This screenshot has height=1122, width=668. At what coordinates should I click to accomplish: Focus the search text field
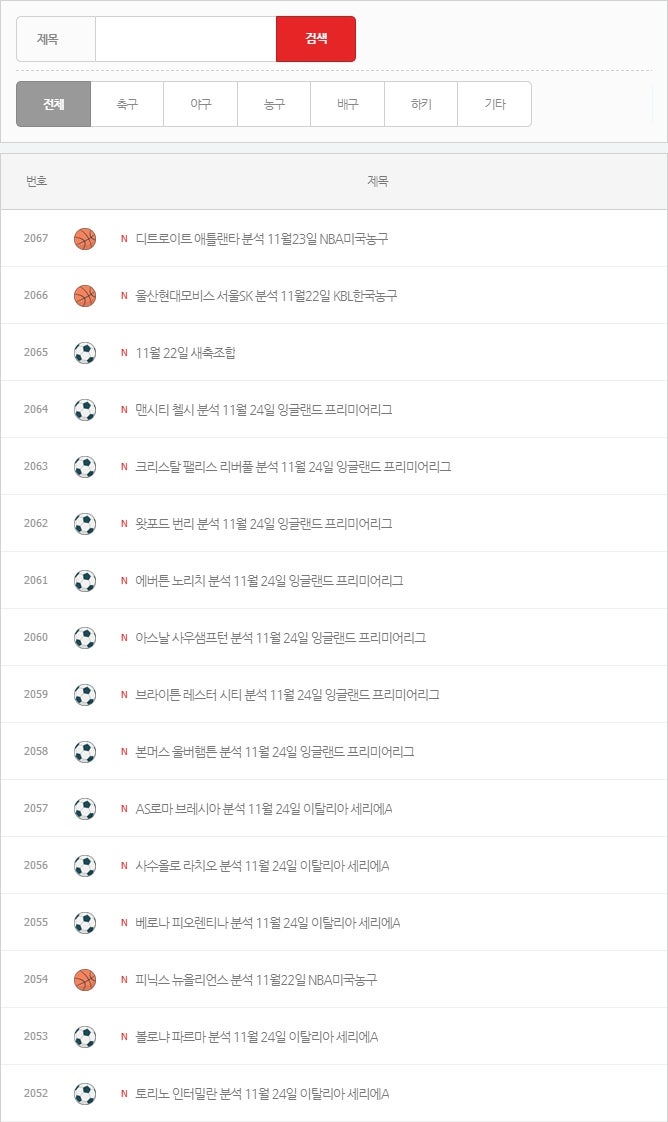[x=185, y=39]
